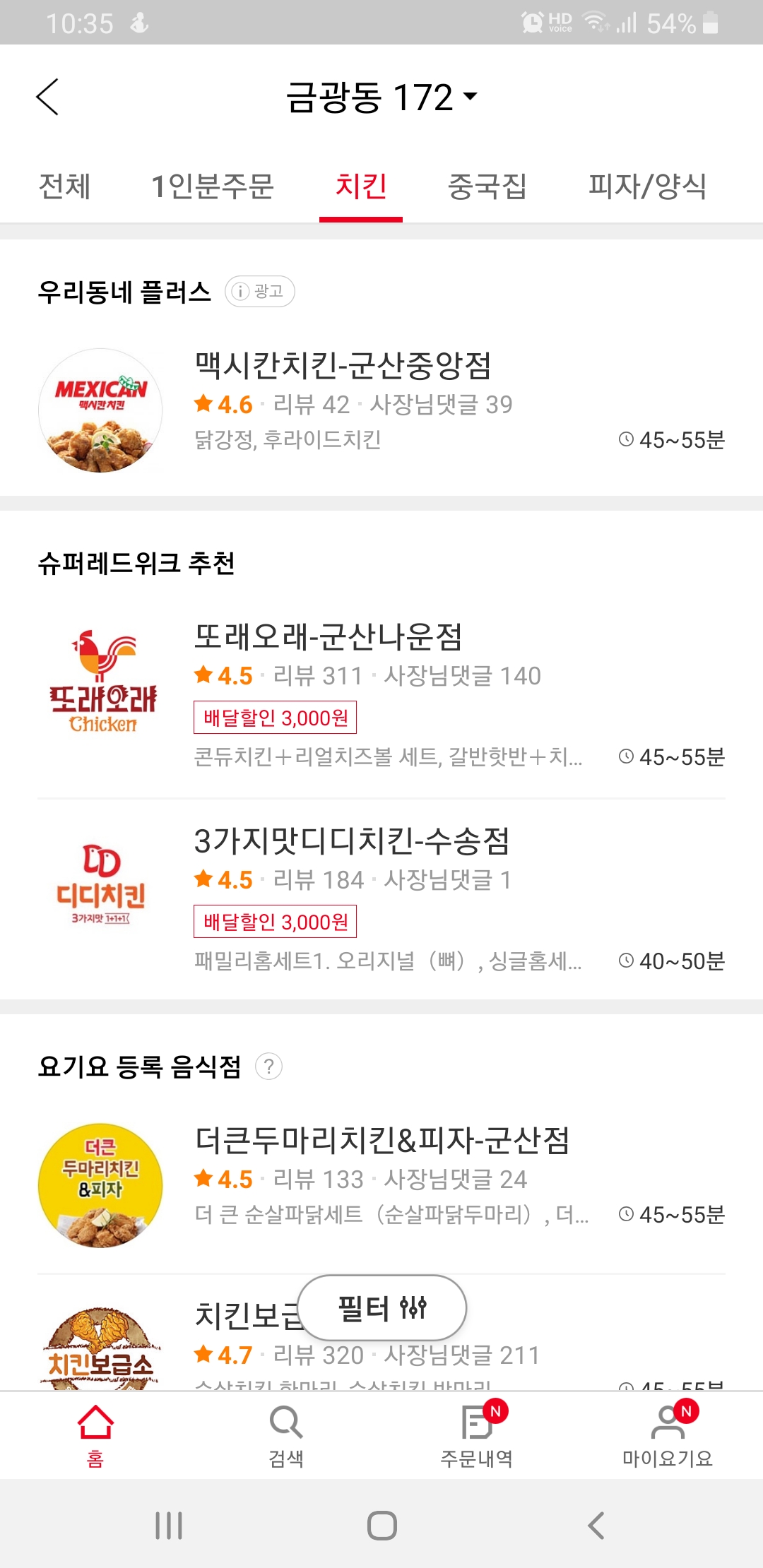Switch to the 전체 category tab

(x=64, y=186)
